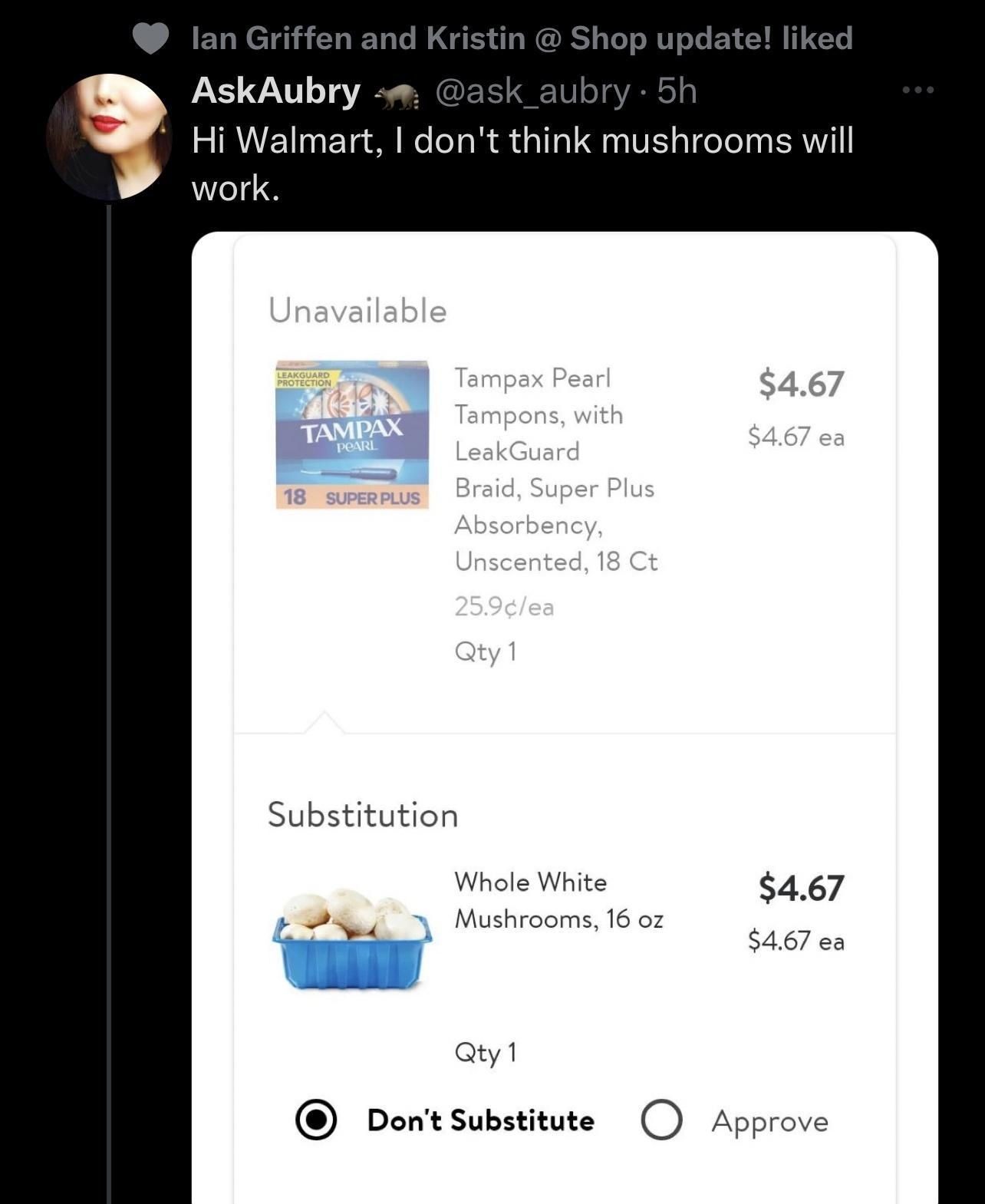Click the empty Approve circle icon
985x1204 pixels.
(661, 1120)
